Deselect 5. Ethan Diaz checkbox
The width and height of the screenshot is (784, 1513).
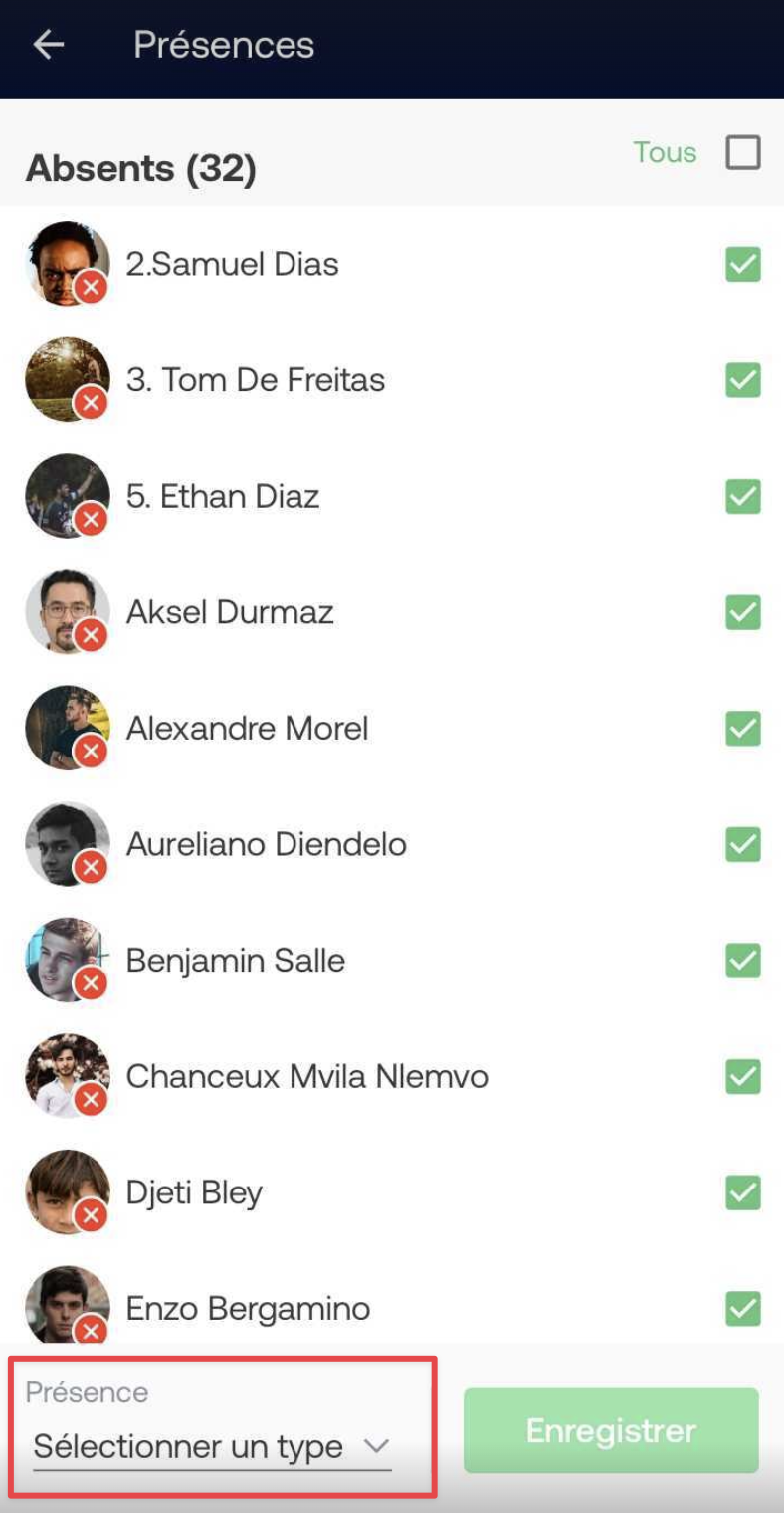pos(743,496)
